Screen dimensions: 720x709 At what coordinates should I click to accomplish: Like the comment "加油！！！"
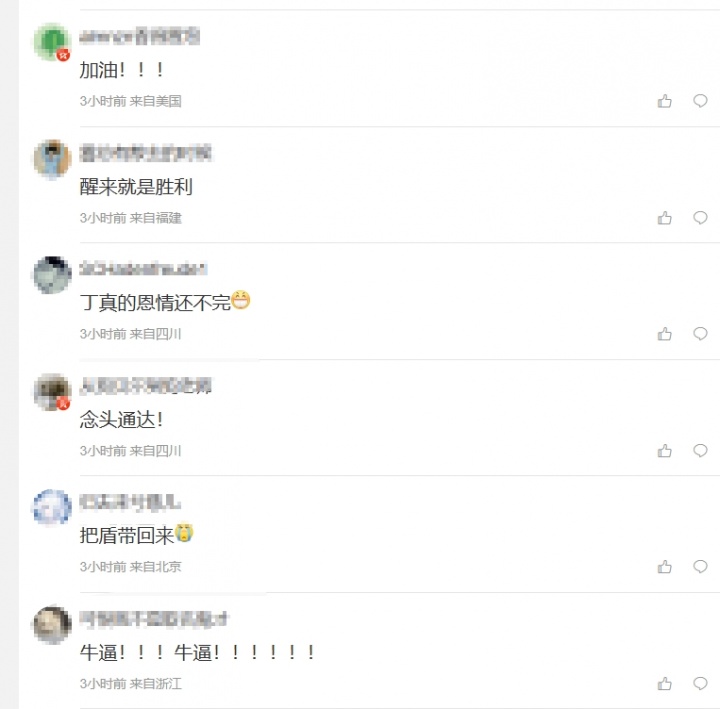tap(665, 101)
